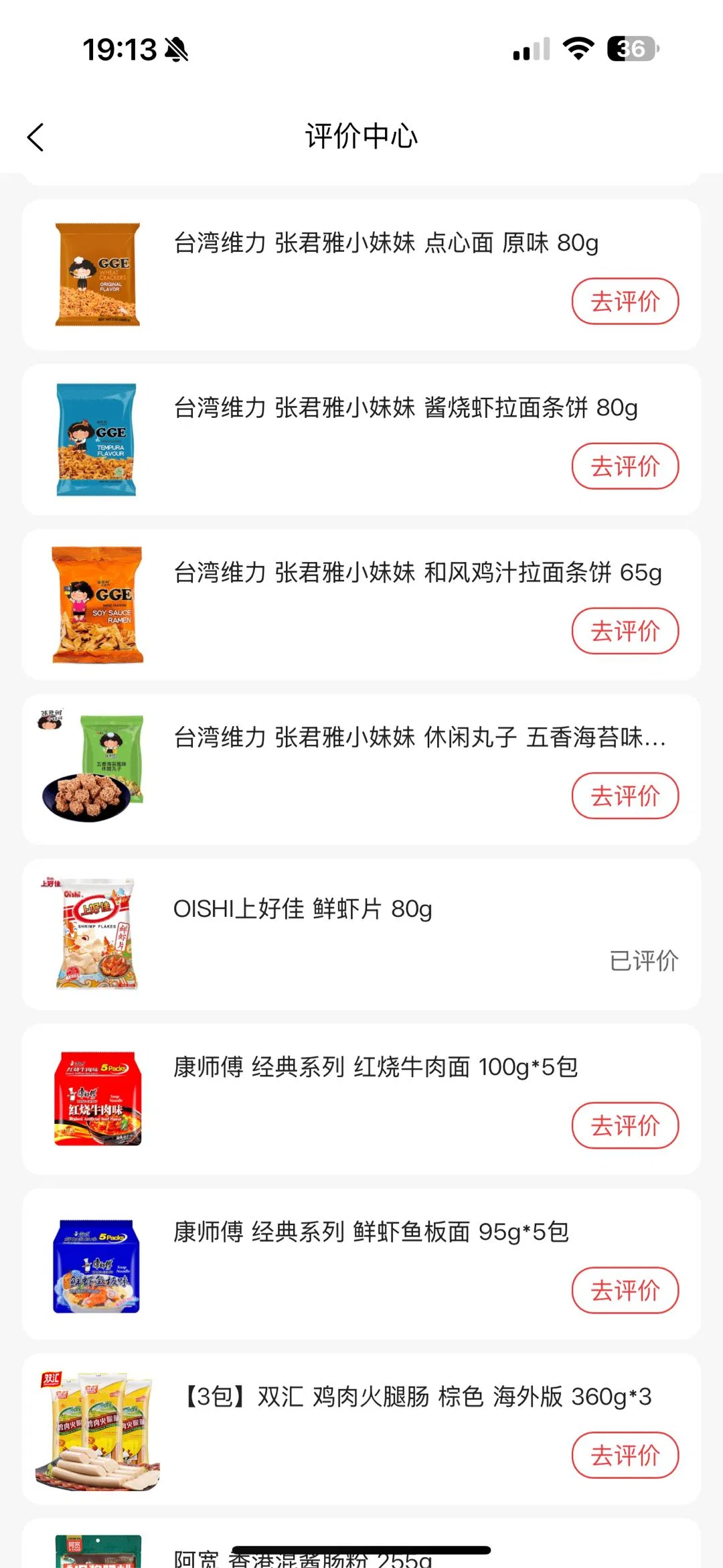Tap 去评价 for 康师傅 红烧牛肉面
Image resolution: width=723 pixels, height=1568 pixels.
(x=625, y=1125)
